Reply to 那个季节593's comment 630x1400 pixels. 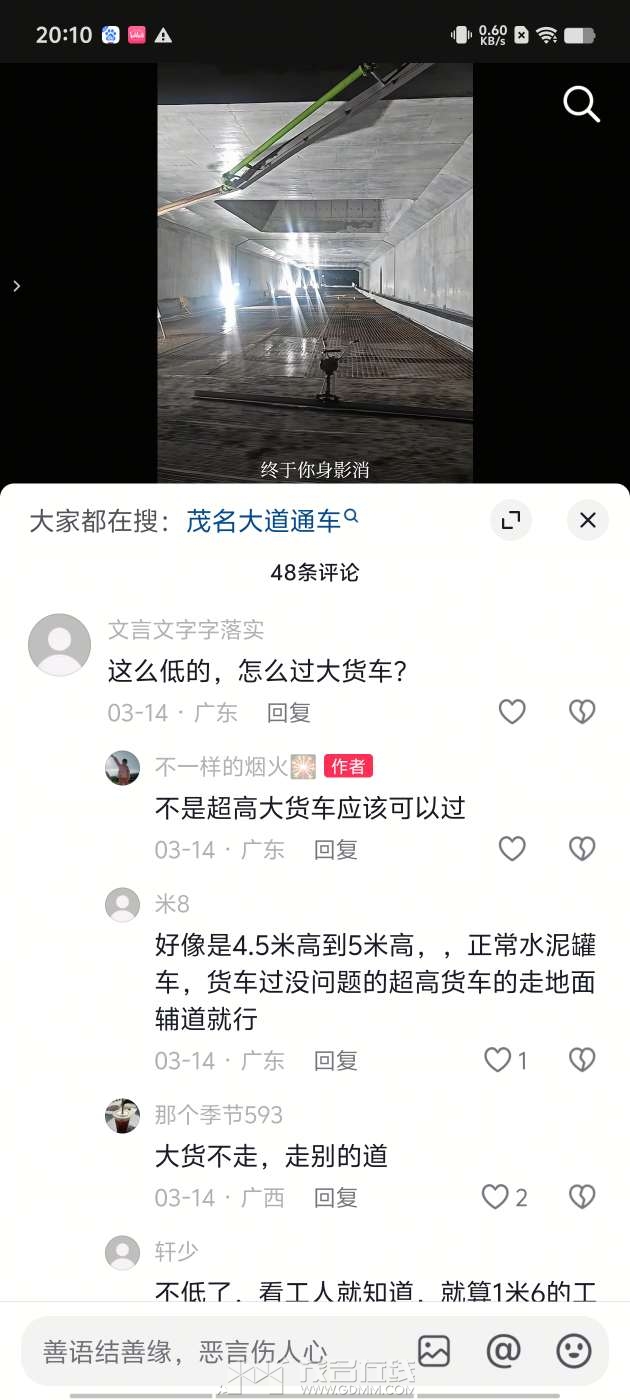coord(336,1198)
